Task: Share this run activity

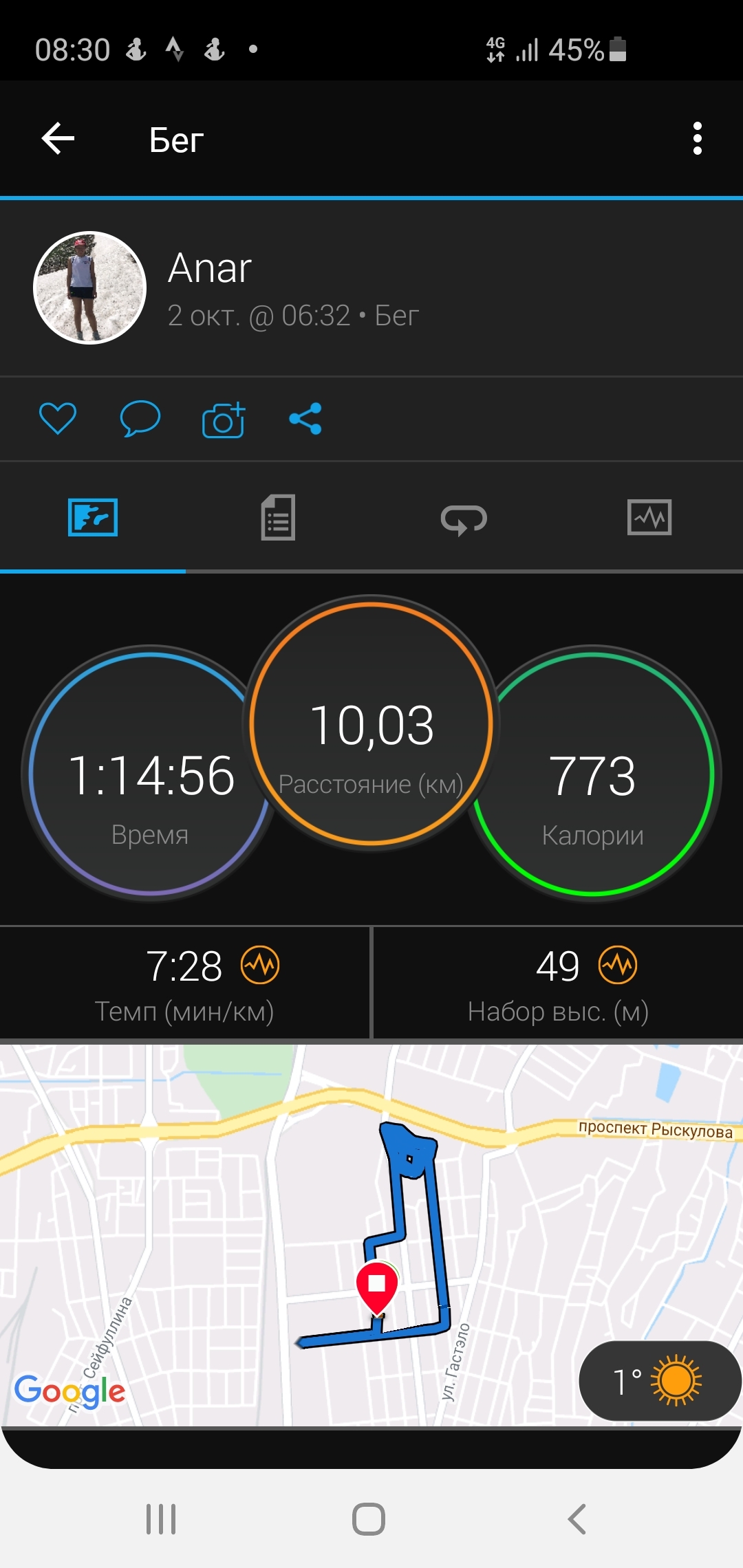Action: 305,418
